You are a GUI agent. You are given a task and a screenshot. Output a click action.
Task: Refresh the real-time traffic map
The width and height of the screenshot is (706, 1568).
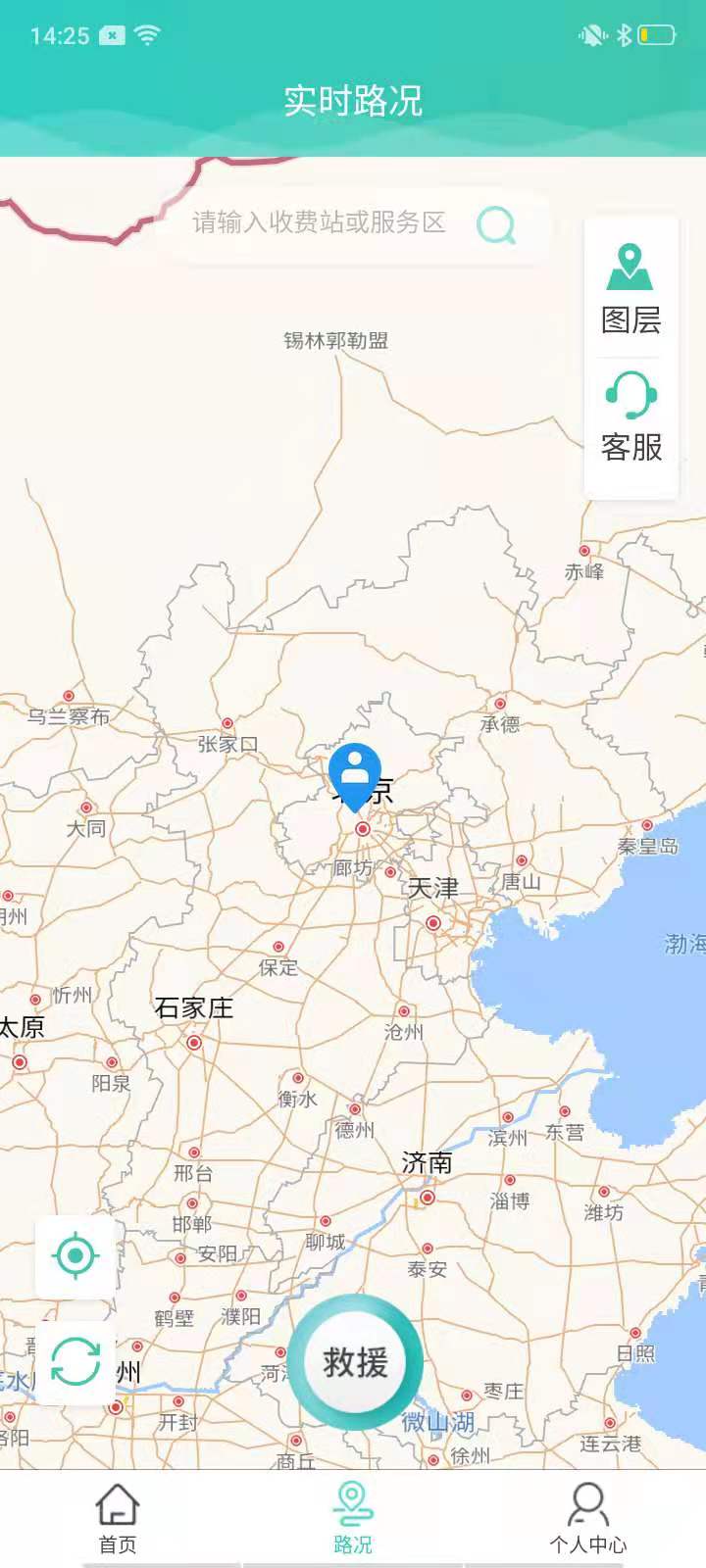pos(76,1361)
